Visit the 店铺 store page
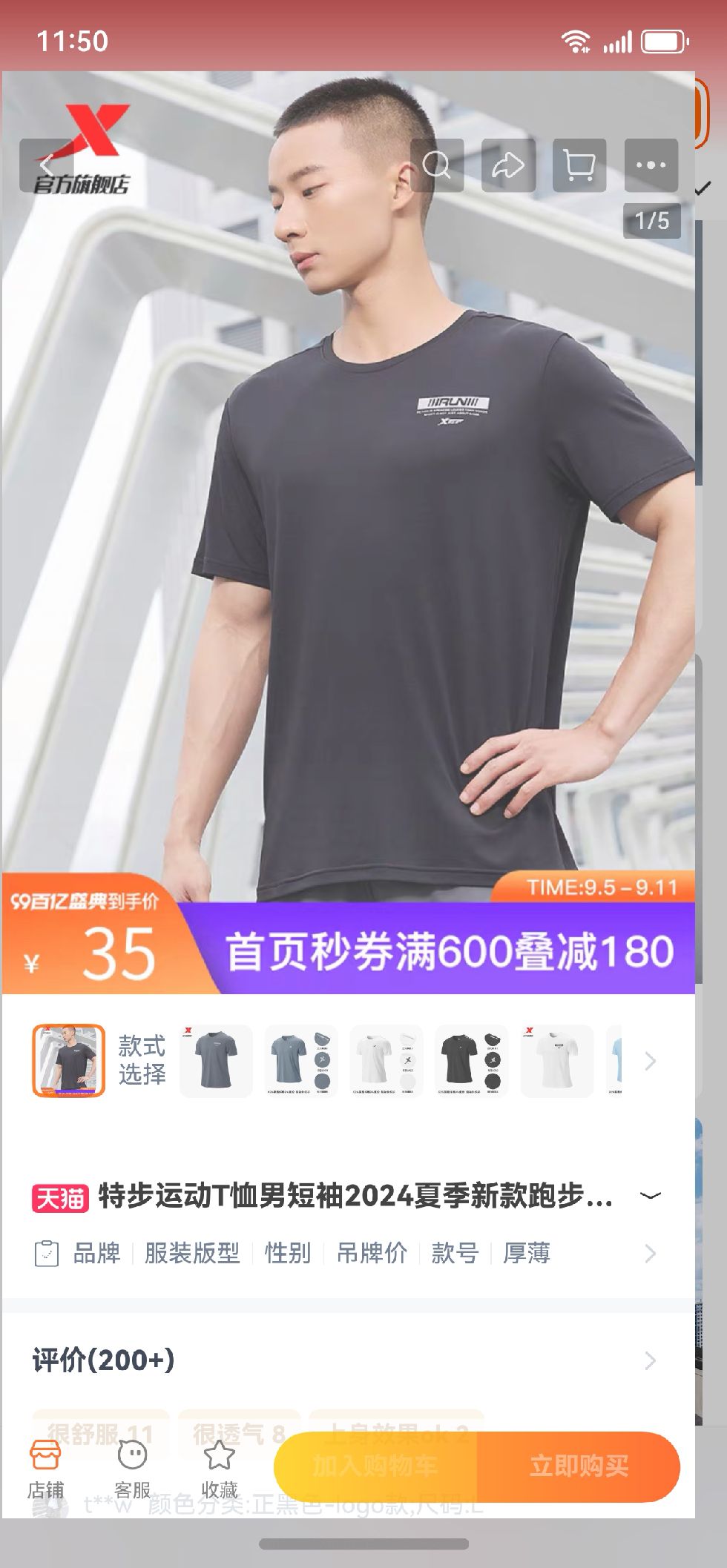Image resolution: width=727 pixels, height=1568 pixels. (46, 1469)
